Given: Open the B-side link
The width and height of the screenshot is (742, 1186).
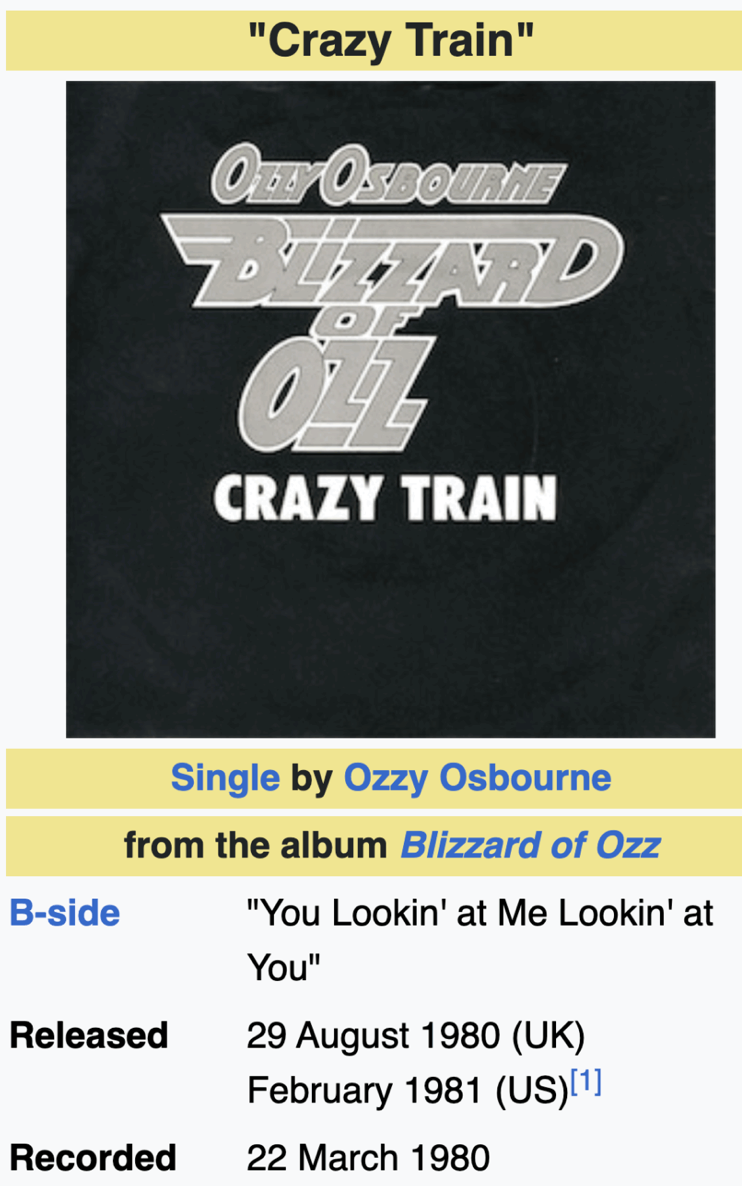Looking at the screenshot, I should click(x=65, y=913).
